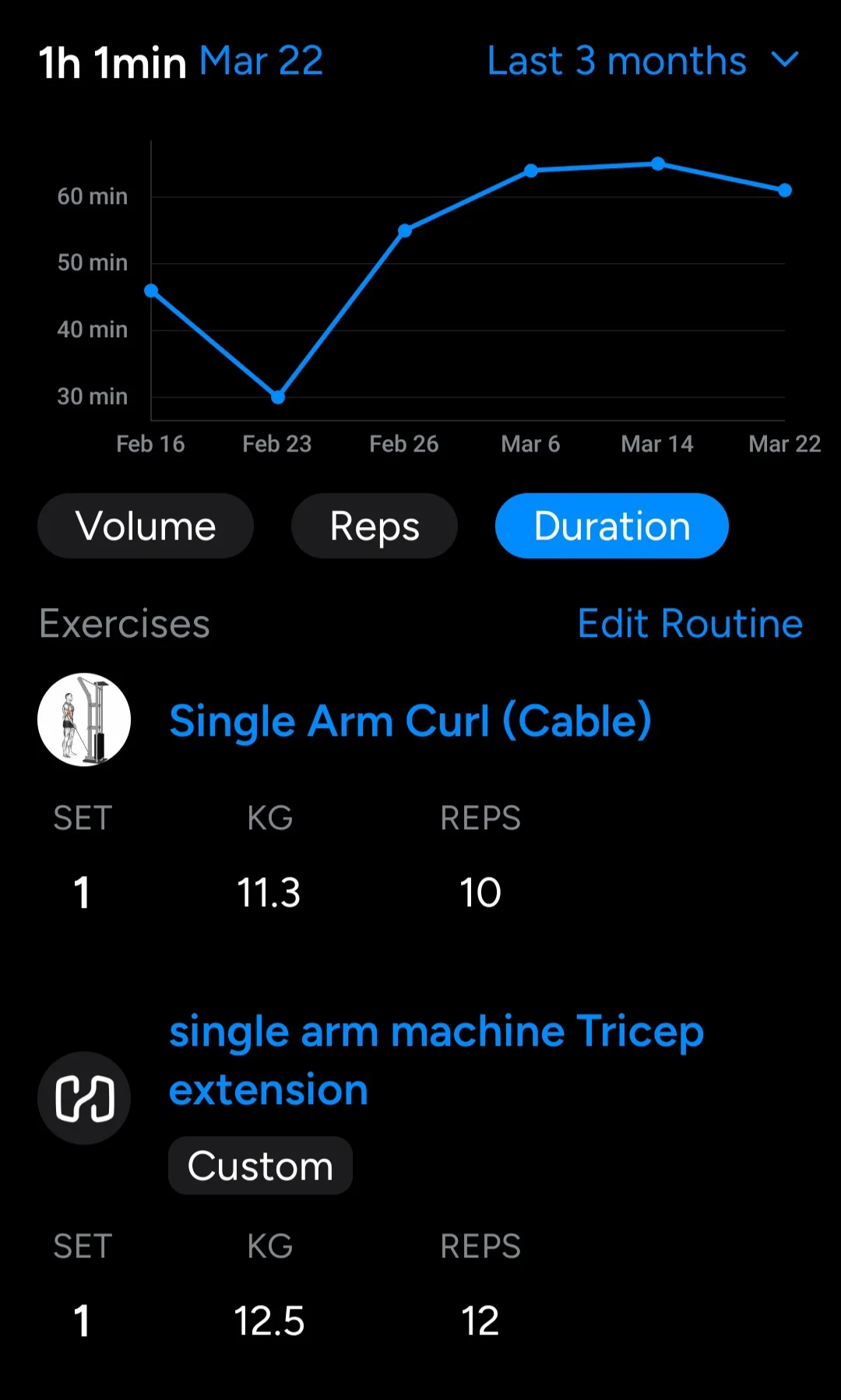Select the Feb 26 data point

[405, 230]
